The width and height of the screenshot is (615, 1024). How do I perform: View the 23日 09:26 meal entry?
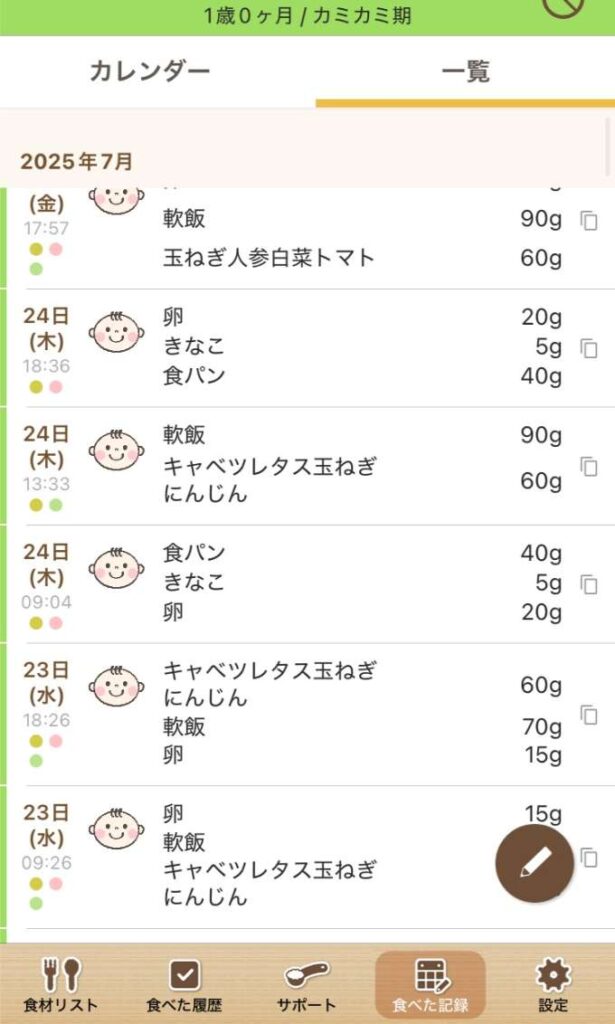[330, 856]
